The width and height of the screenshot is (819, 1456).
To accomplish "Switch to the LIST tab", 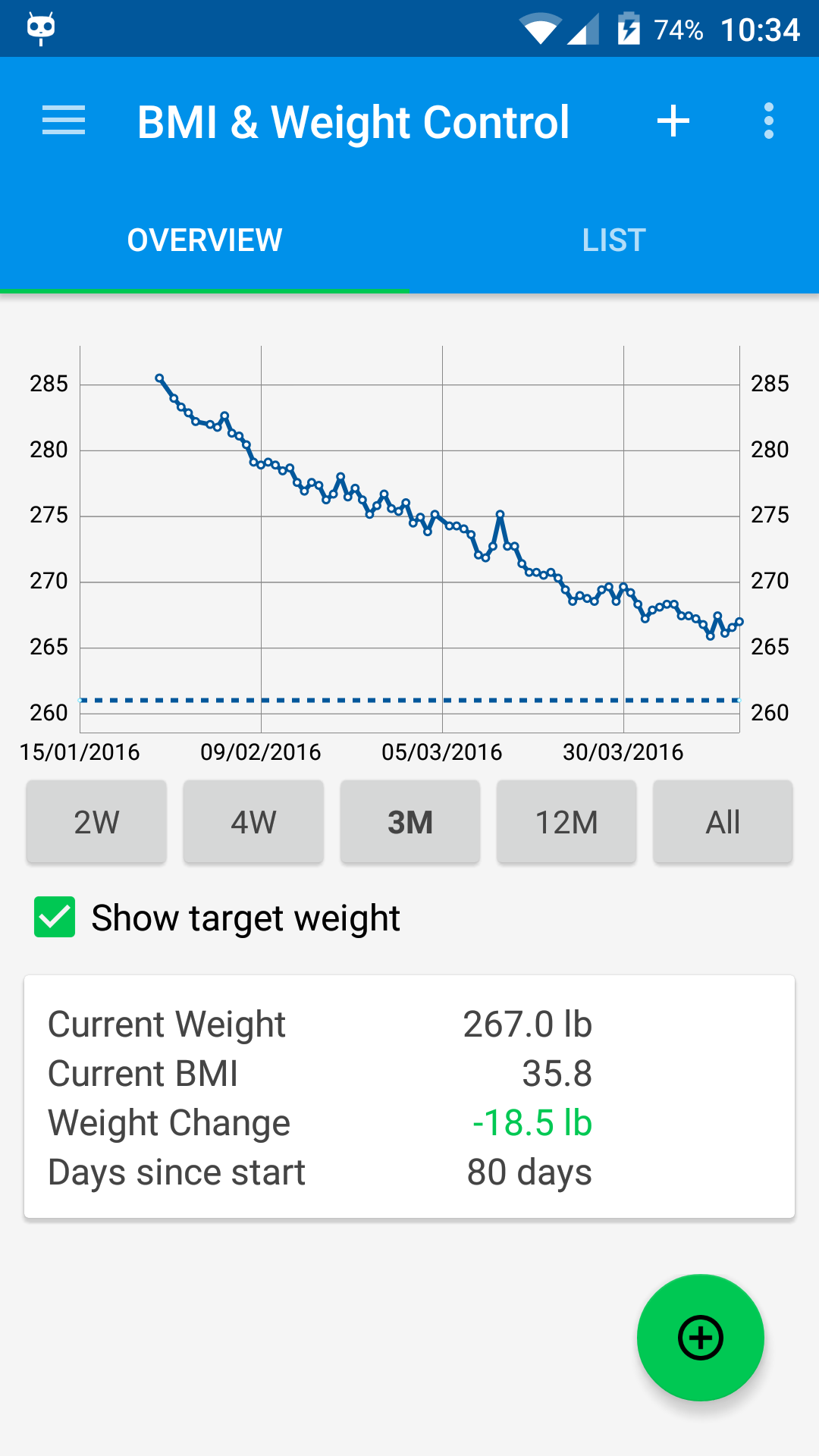I will [x=614, y=240].
